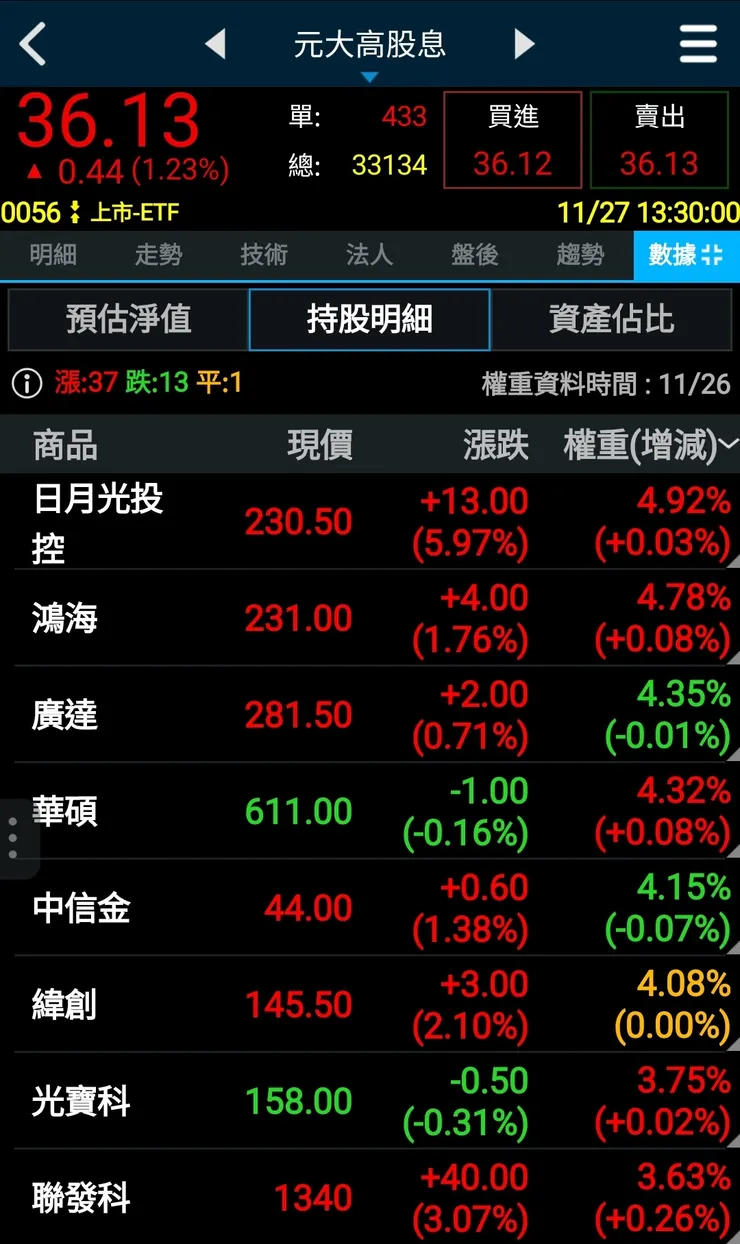740x1244 pixels.
Task: Switch to next stock with right arrow
Action: click(524, 44)
